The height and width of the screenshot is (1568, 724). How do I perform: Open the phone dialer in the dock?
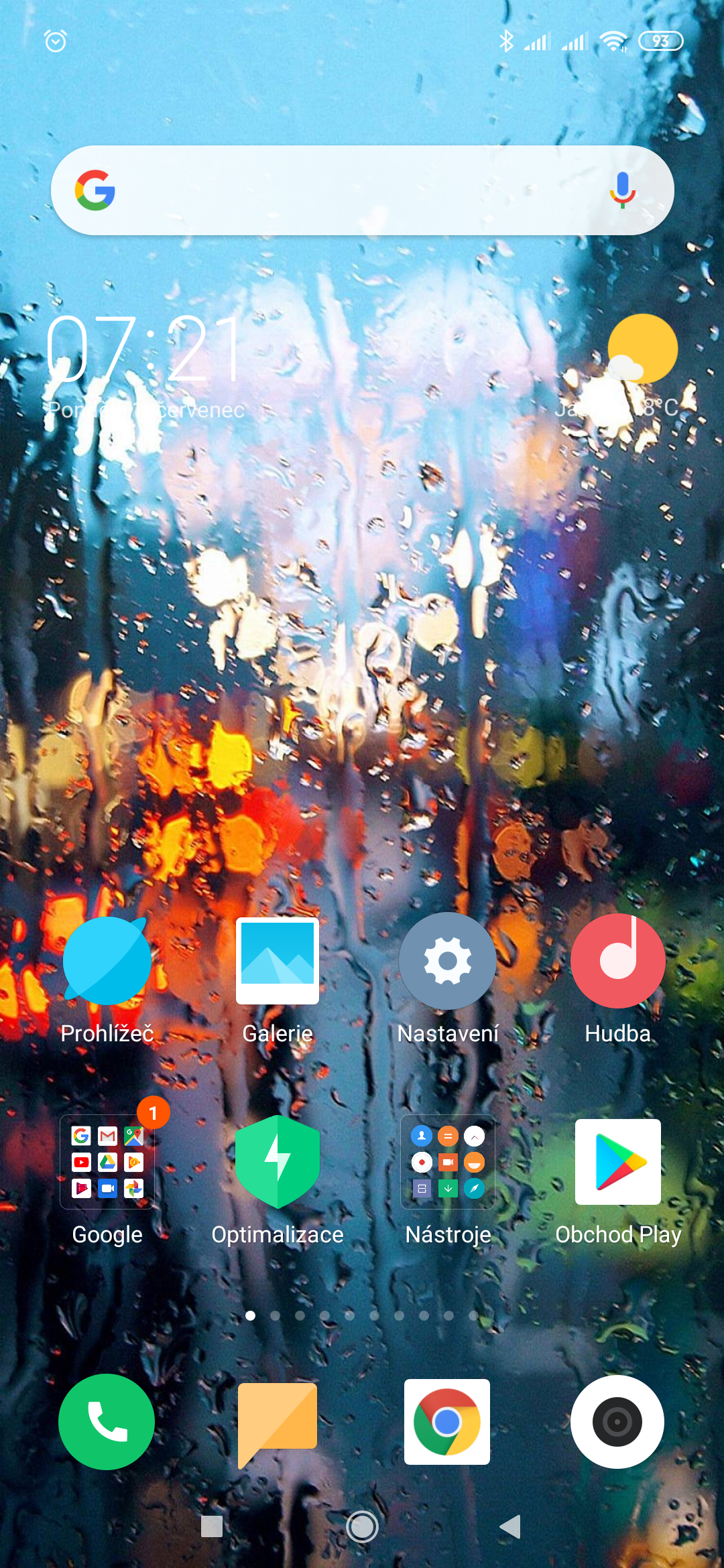[x=107, y=1422]
